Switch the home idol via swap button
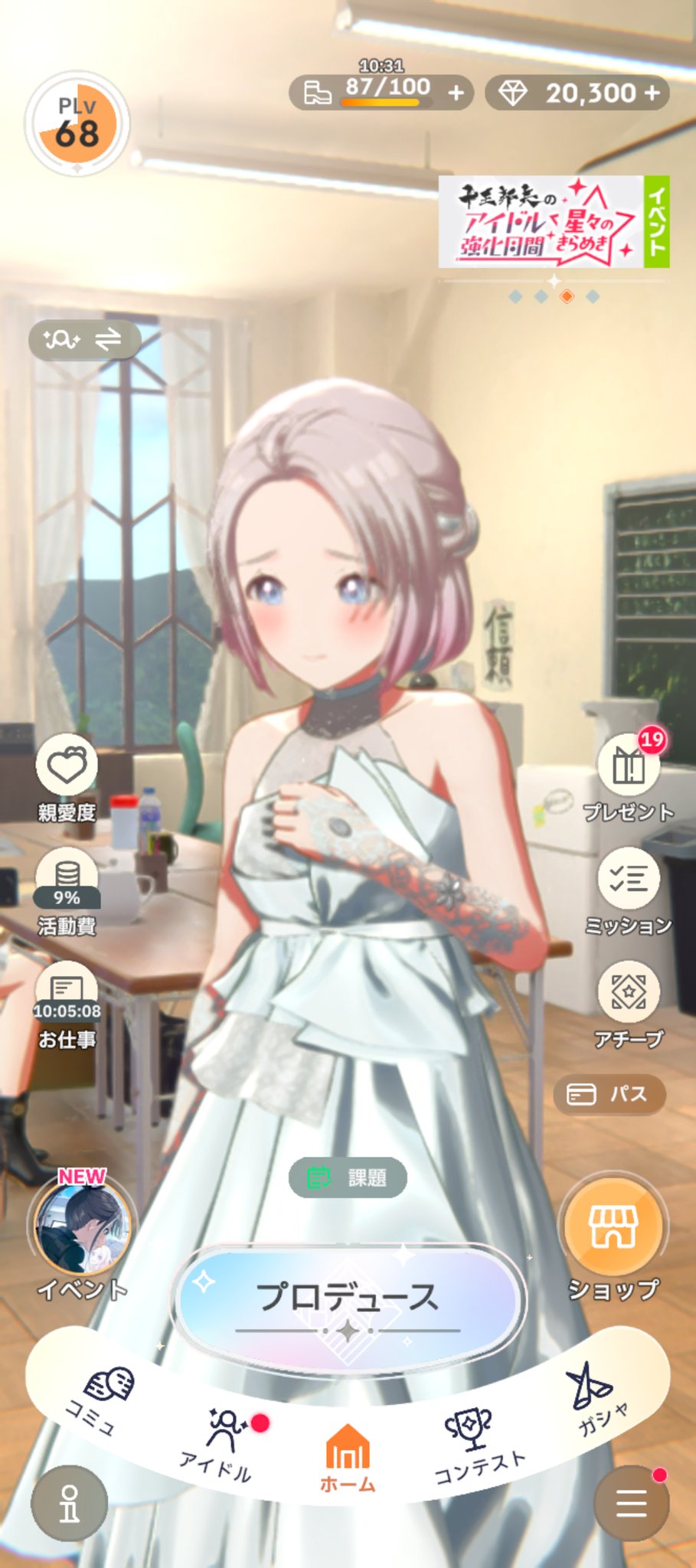Screen dimensions: 696x1568 [x=84, y=339]
